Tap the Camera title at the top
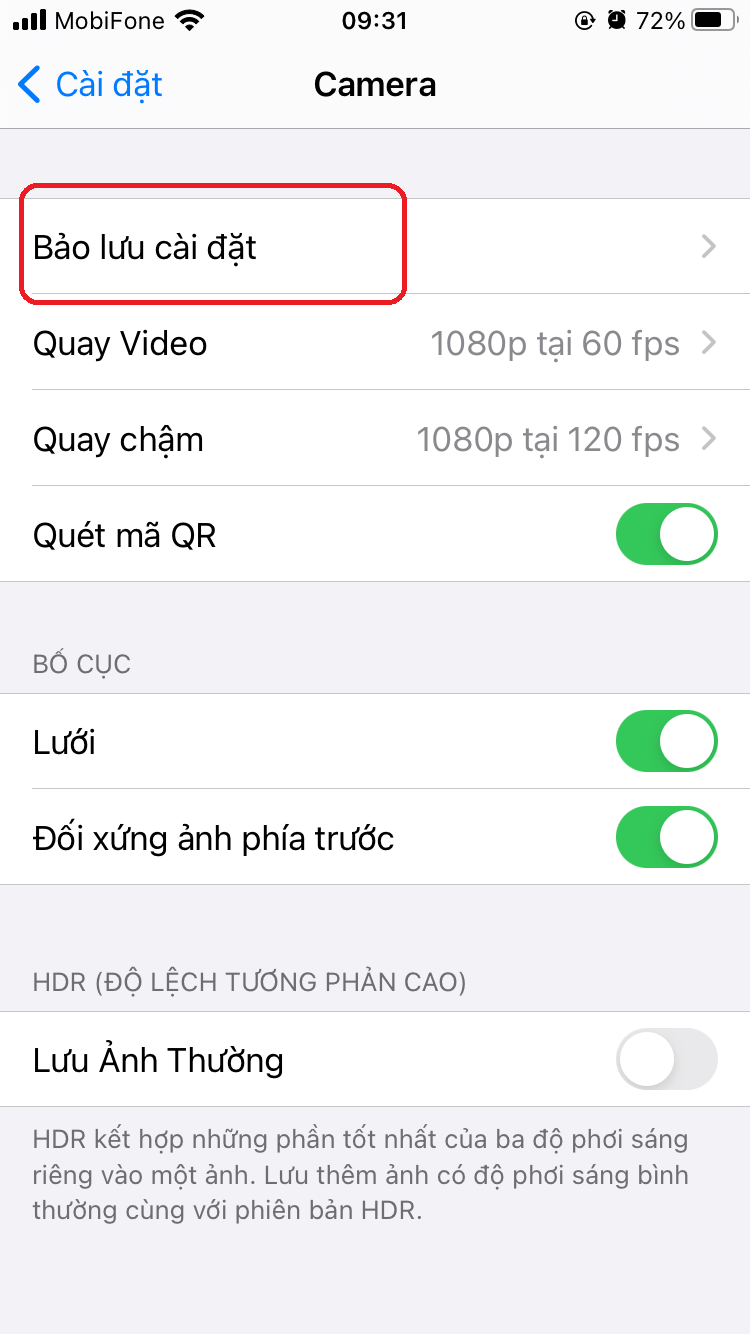The image size is (750, 1334). coord(375,85)
